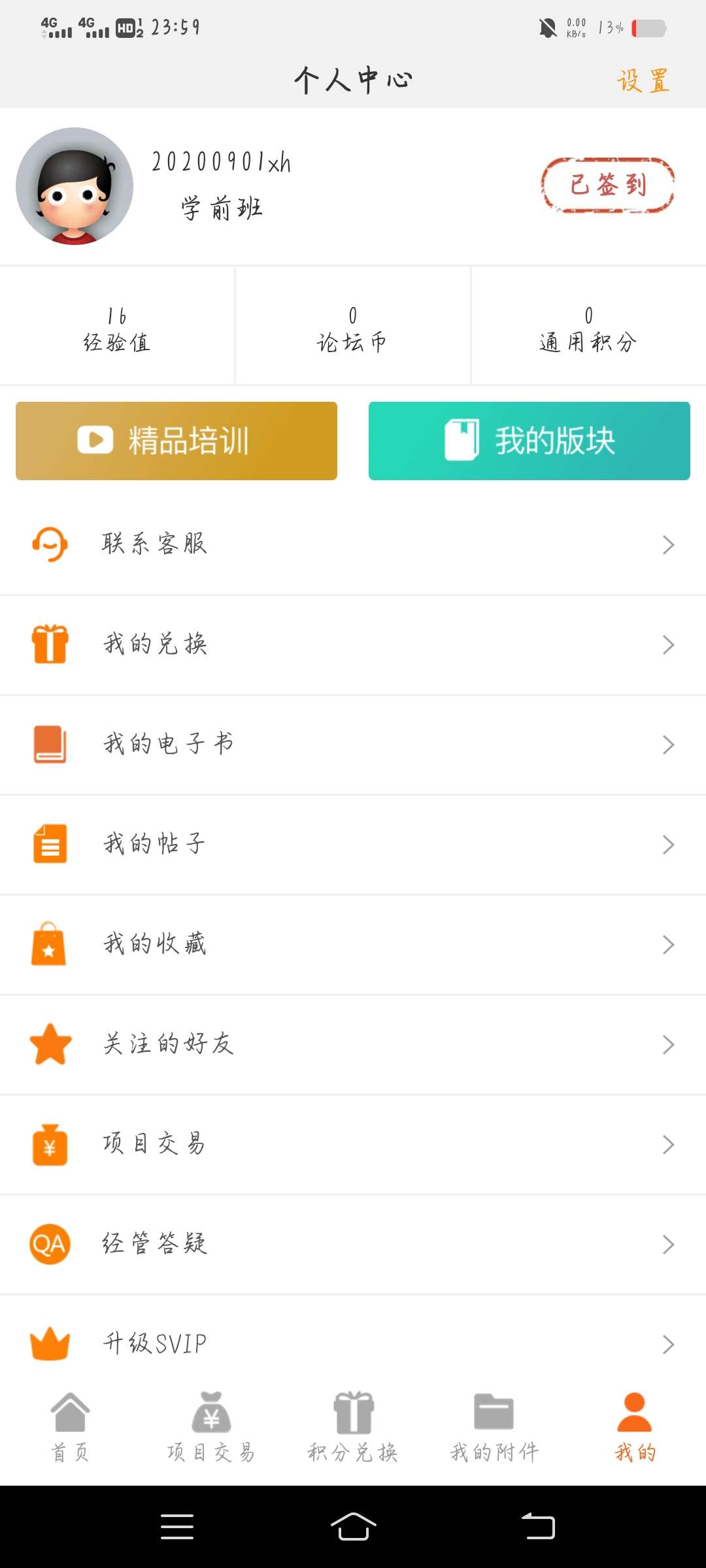Screen dimensions: 706x1568
Task: Tap the 已签到 check-in stamp
Action: [607, 186]
